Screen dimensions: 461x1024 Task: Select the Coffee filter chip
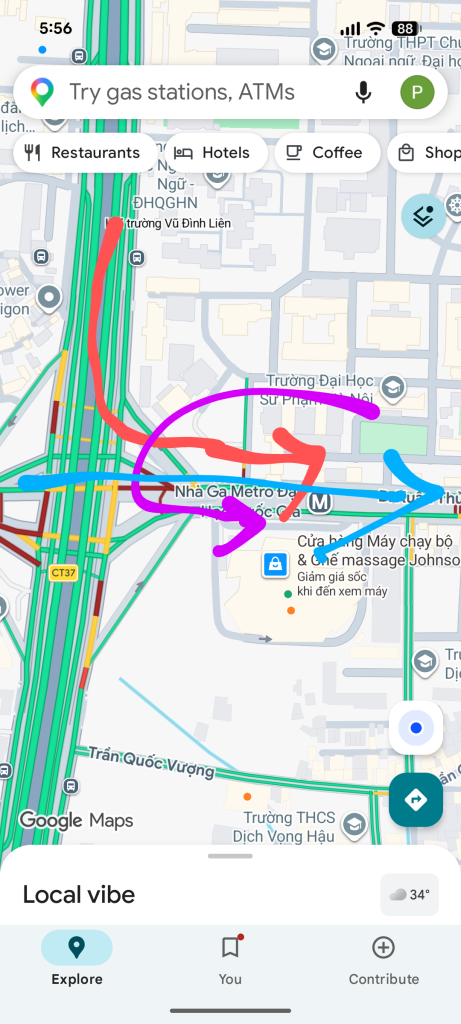coord(327,153)
